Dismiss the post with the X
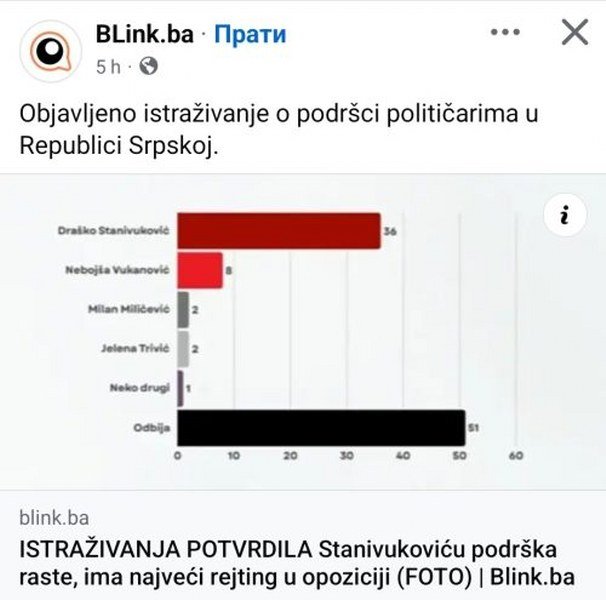Viewport: 606px width, 600px height. pyautogui.click(x=575, y=32)
